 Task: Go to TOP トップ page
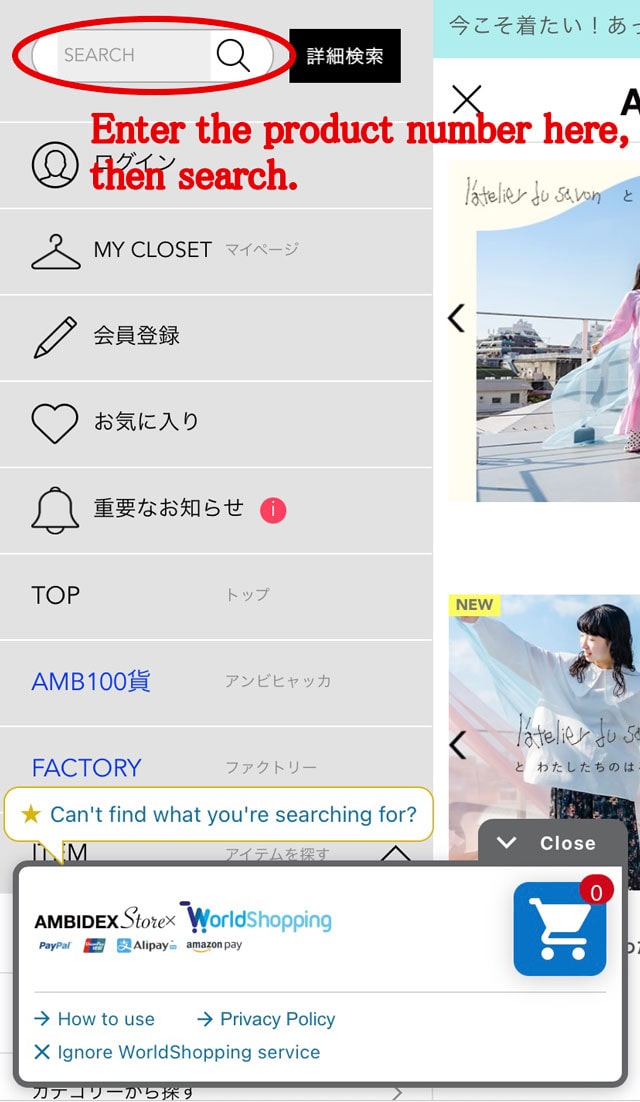click(216, 596)
